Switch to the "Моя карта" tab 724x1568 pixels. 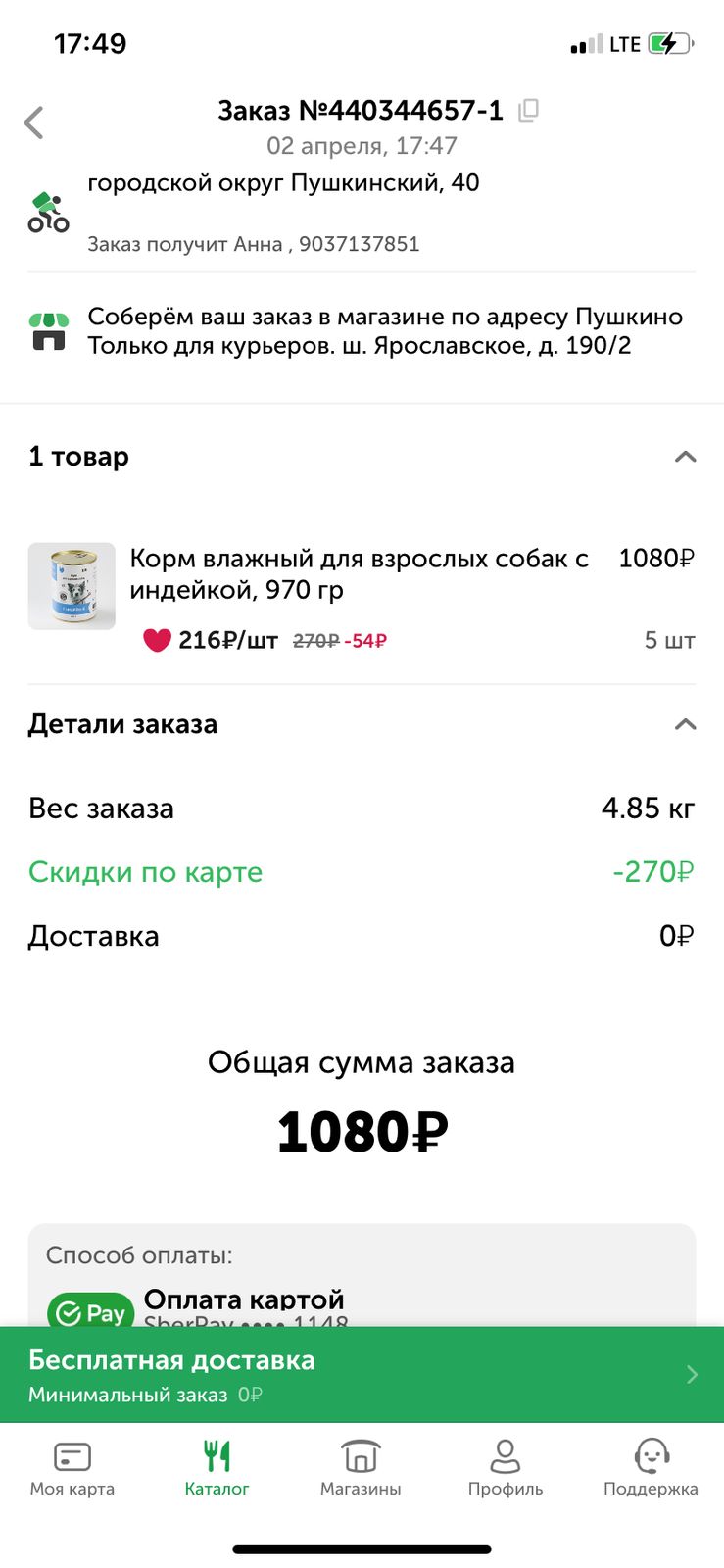coord(72,1468)
